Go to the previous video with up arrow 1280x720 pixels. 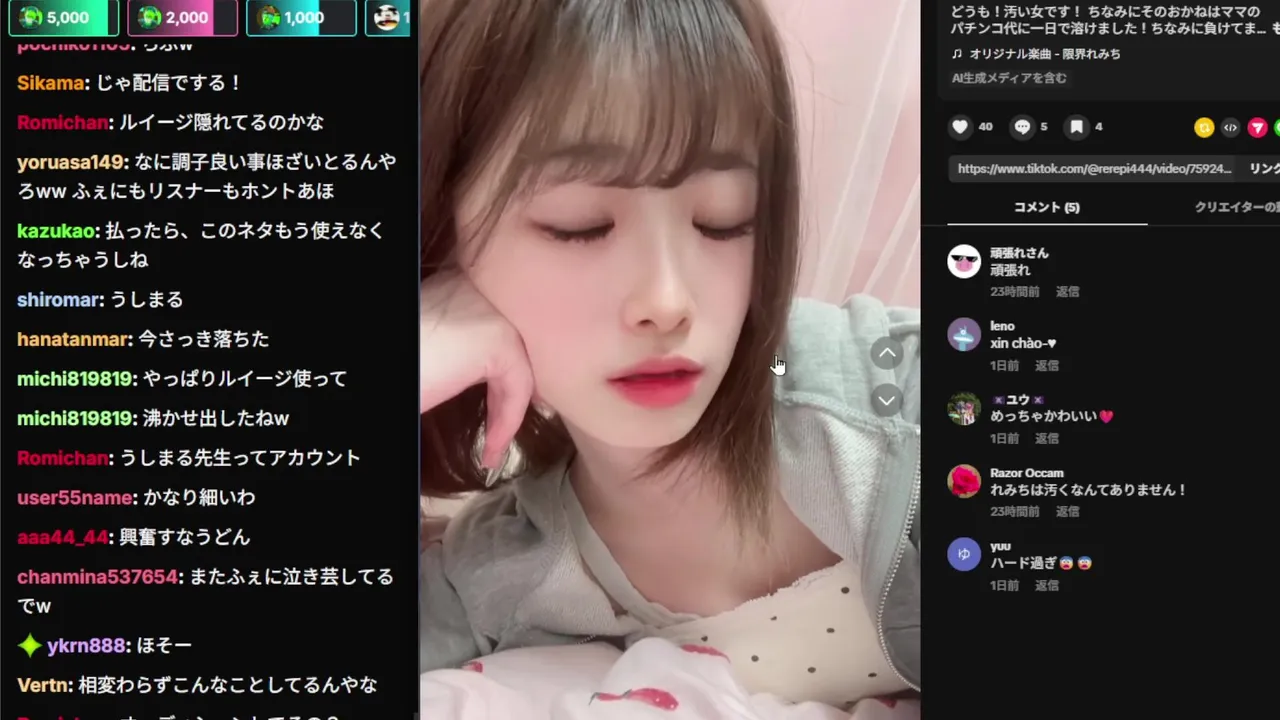point(887,353)
